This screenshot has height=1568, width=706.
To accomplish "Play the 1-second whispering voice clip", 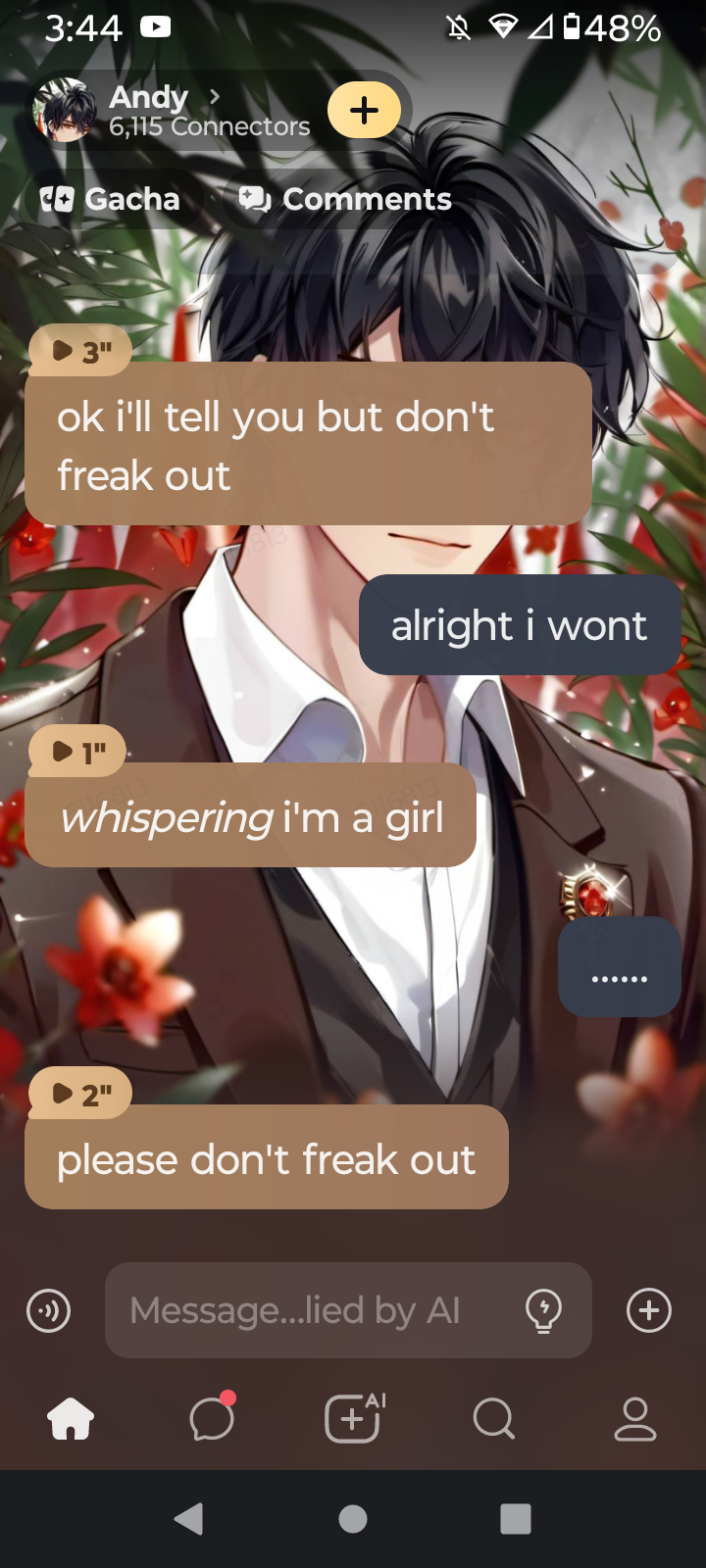I will 77,752.
